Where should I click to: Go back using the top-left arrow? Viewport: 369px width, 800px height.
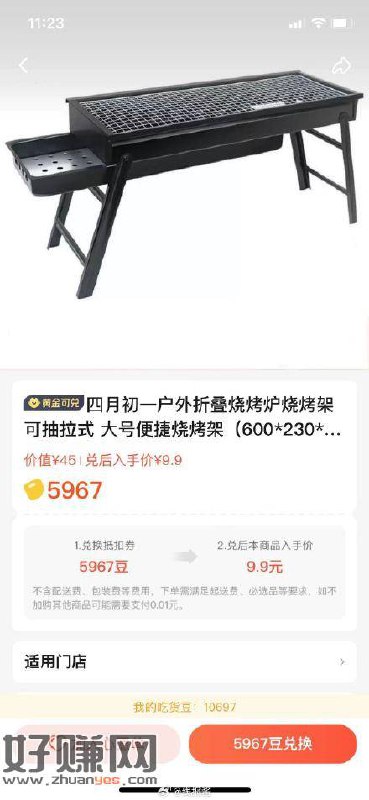click(23, 65)
